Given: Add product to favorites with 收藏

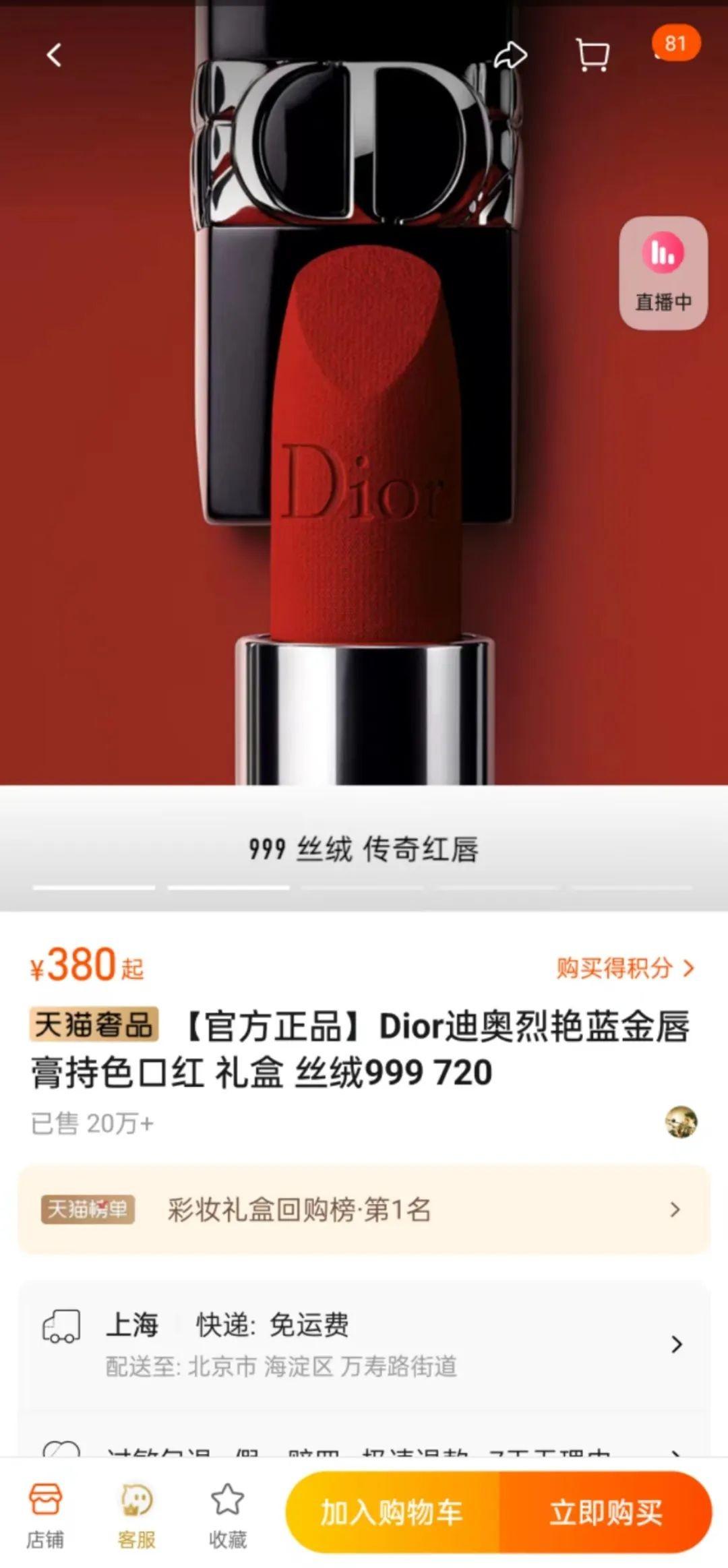Looking at the screenshot, I should click(x=228, y=1512).
